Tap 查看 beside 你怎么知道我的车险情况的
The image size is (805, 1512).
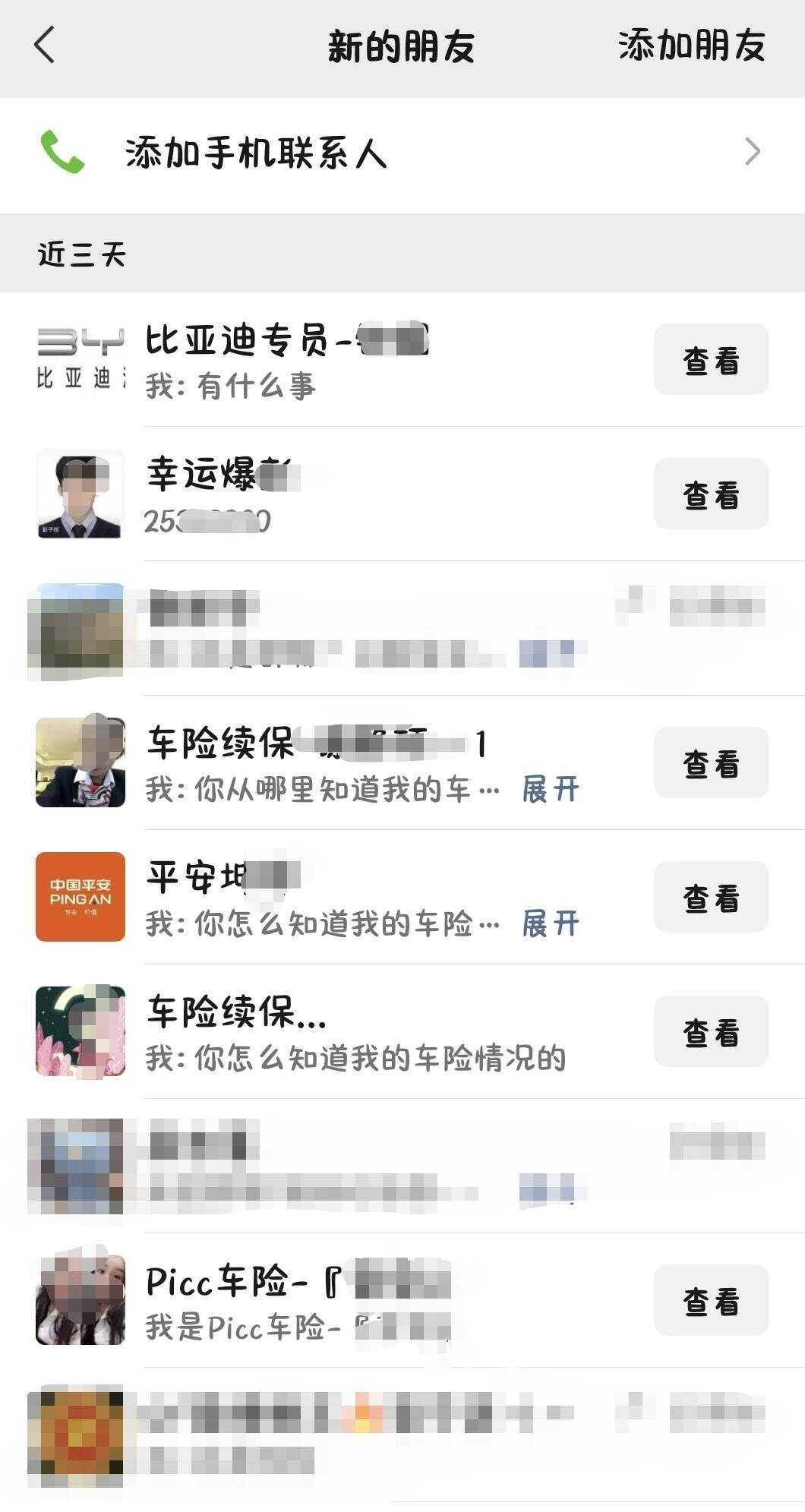click(x=710, y=1032)
